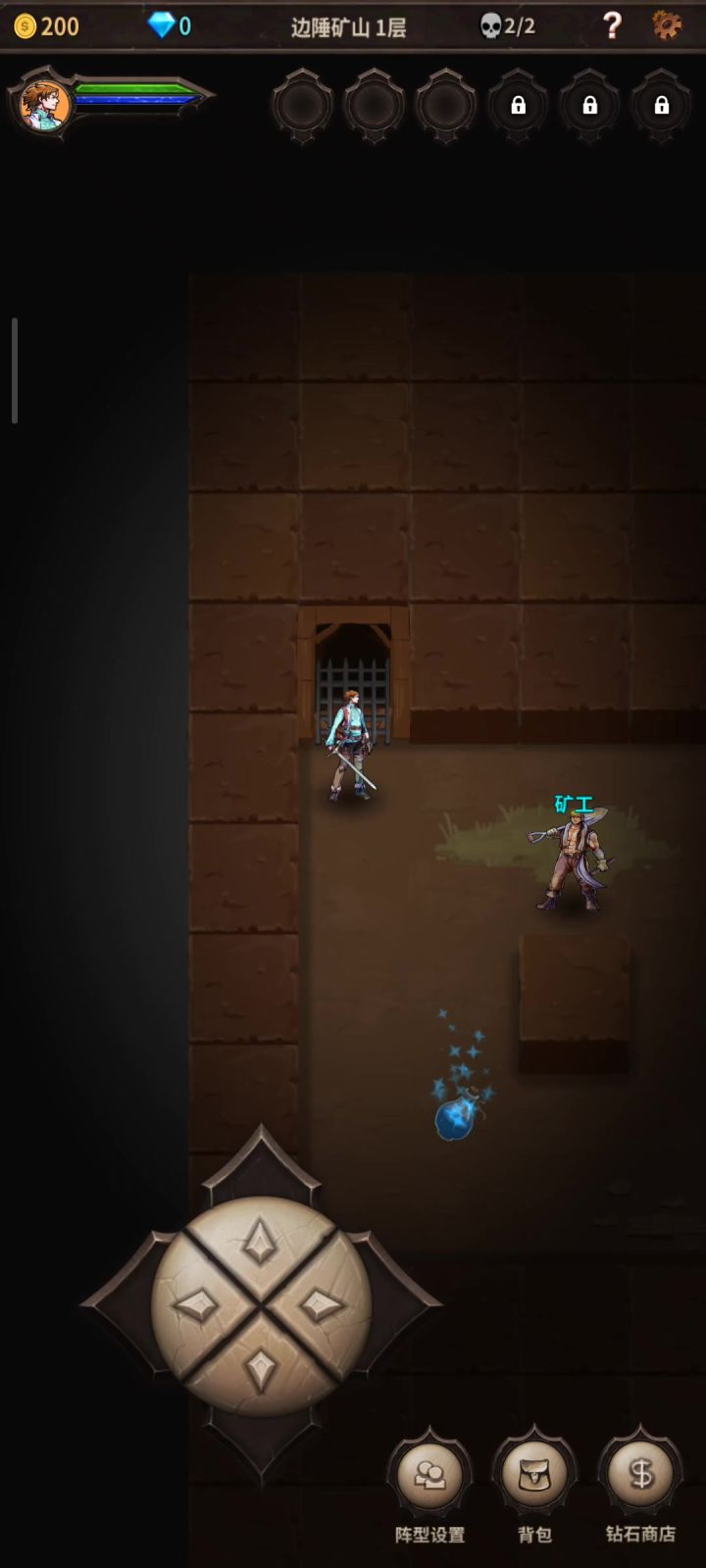Image resolution: width=706 pixels, height=1568 pixels.
Task: Select the first empty skill slot
Action: click(302, 105)
